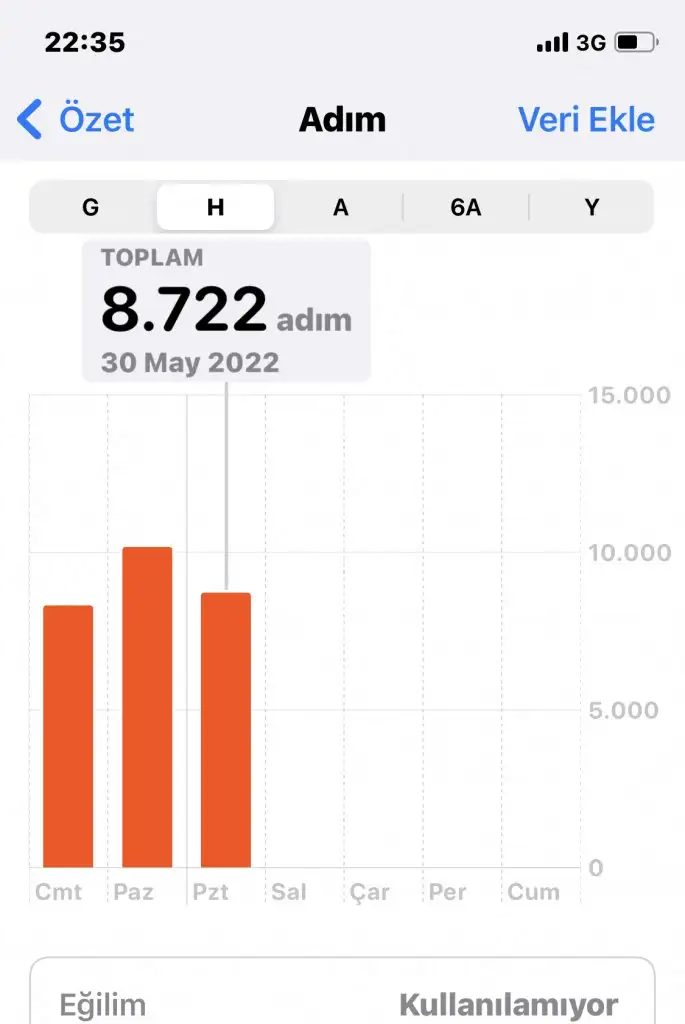685x1024 pixels.
Task: Go back to Özet
Action: pos(77,121)
